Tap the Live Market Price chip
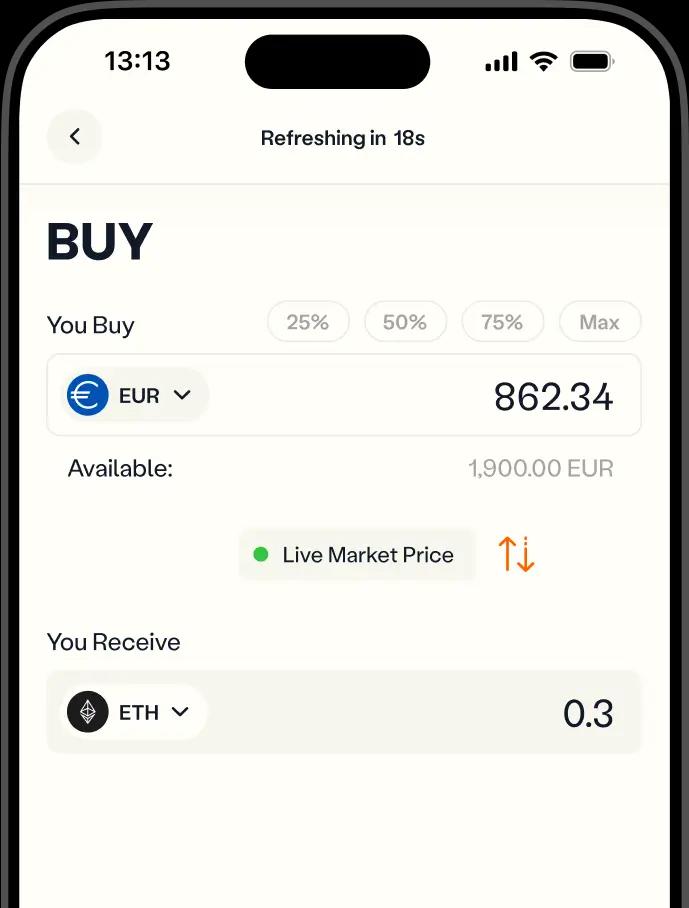The height and width of the screenshot is (908, 689). click(x=356, y=555)
